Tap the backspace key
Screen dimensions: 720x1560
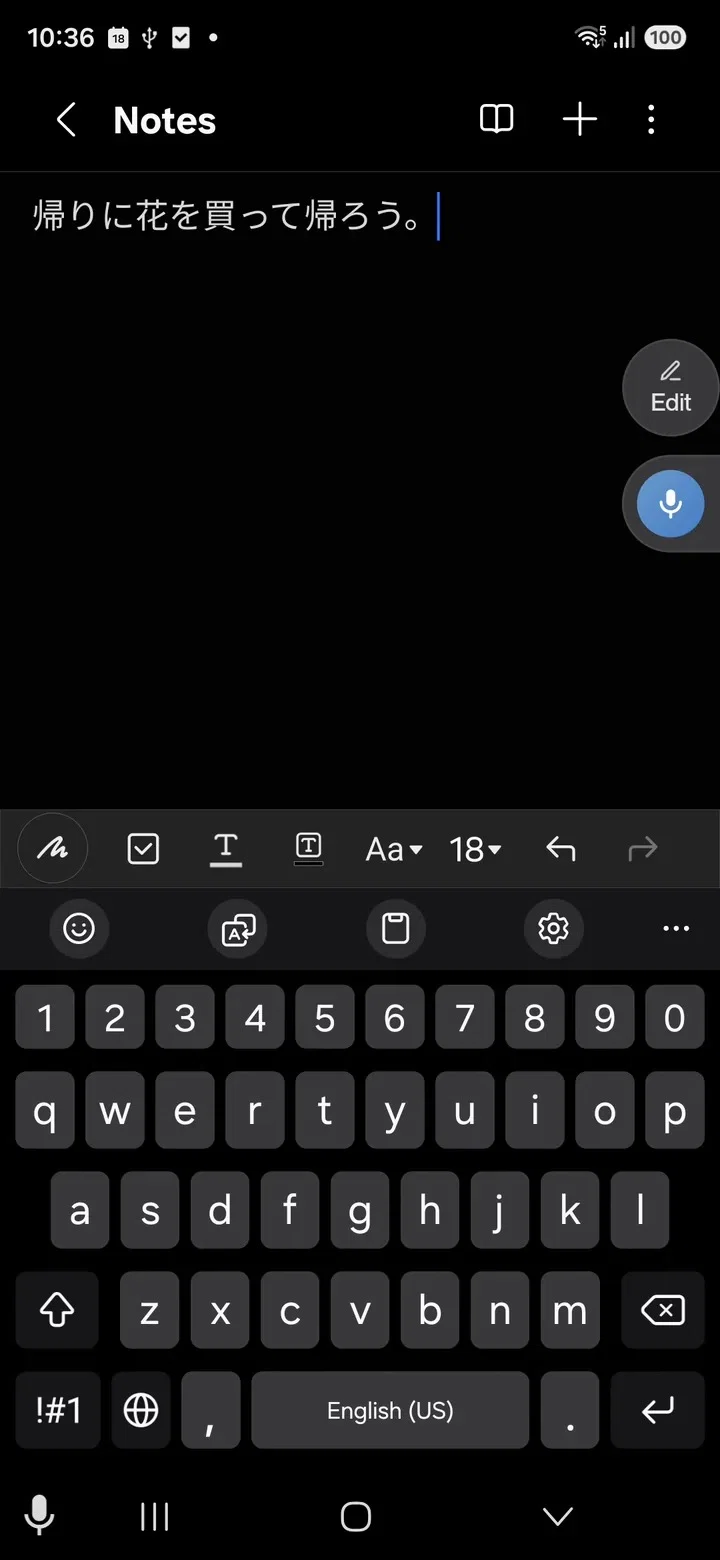[x=663, y=1310]
